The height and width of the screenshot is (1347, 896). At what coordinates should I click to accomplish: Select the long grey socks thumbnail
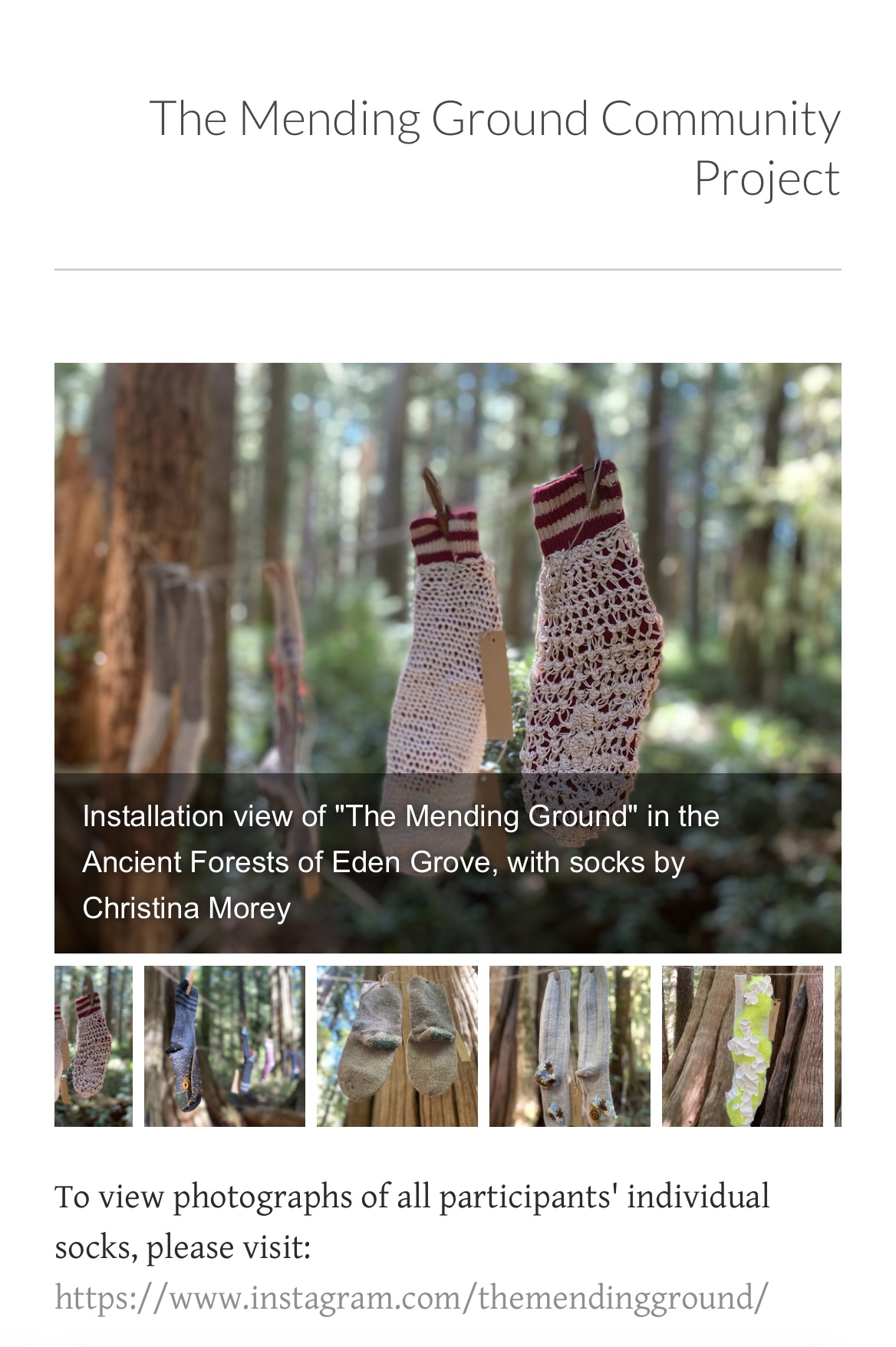tap(569, 1046)
